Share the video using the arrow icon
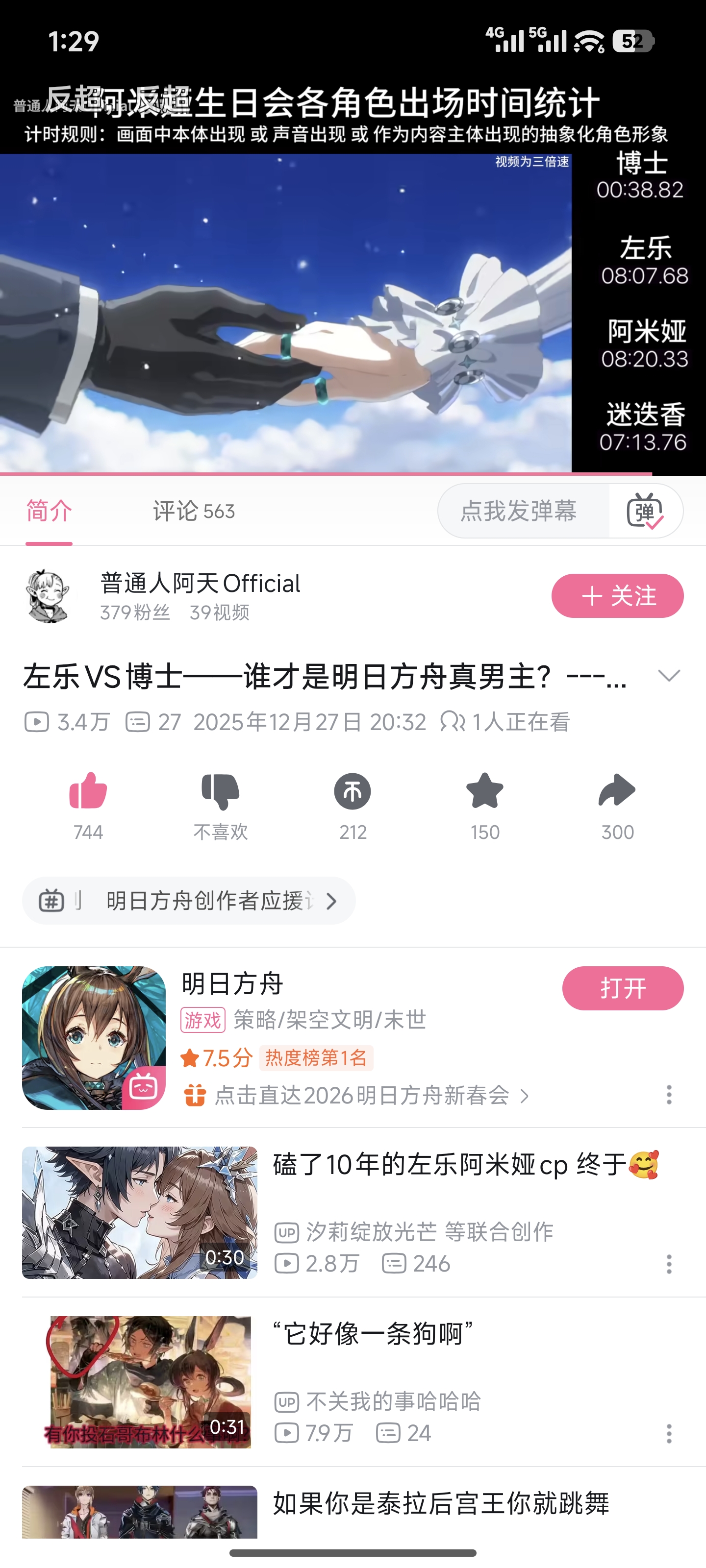Viewport: 706px width, 1568px height. coord(617,791)
